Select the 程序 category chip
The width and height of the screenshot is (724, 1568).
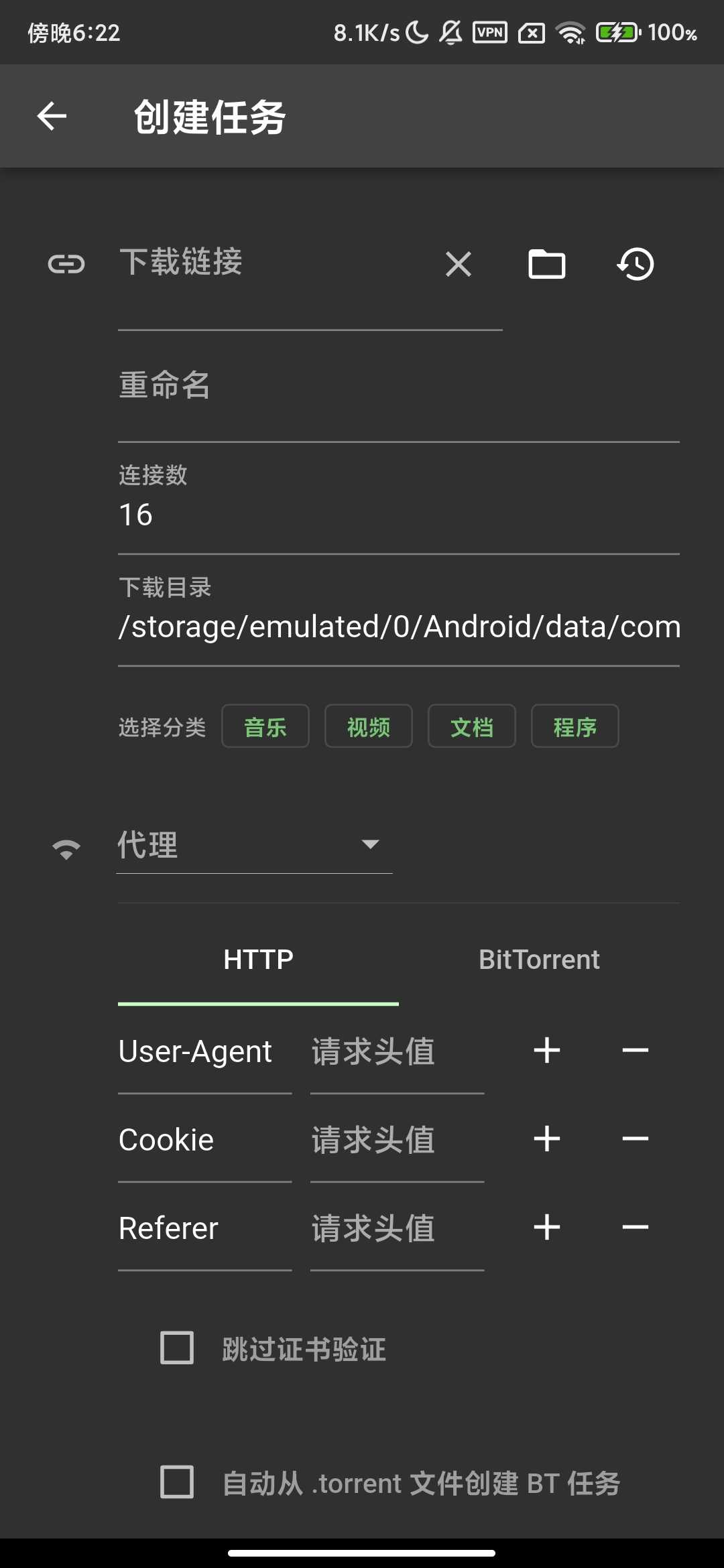575,726
